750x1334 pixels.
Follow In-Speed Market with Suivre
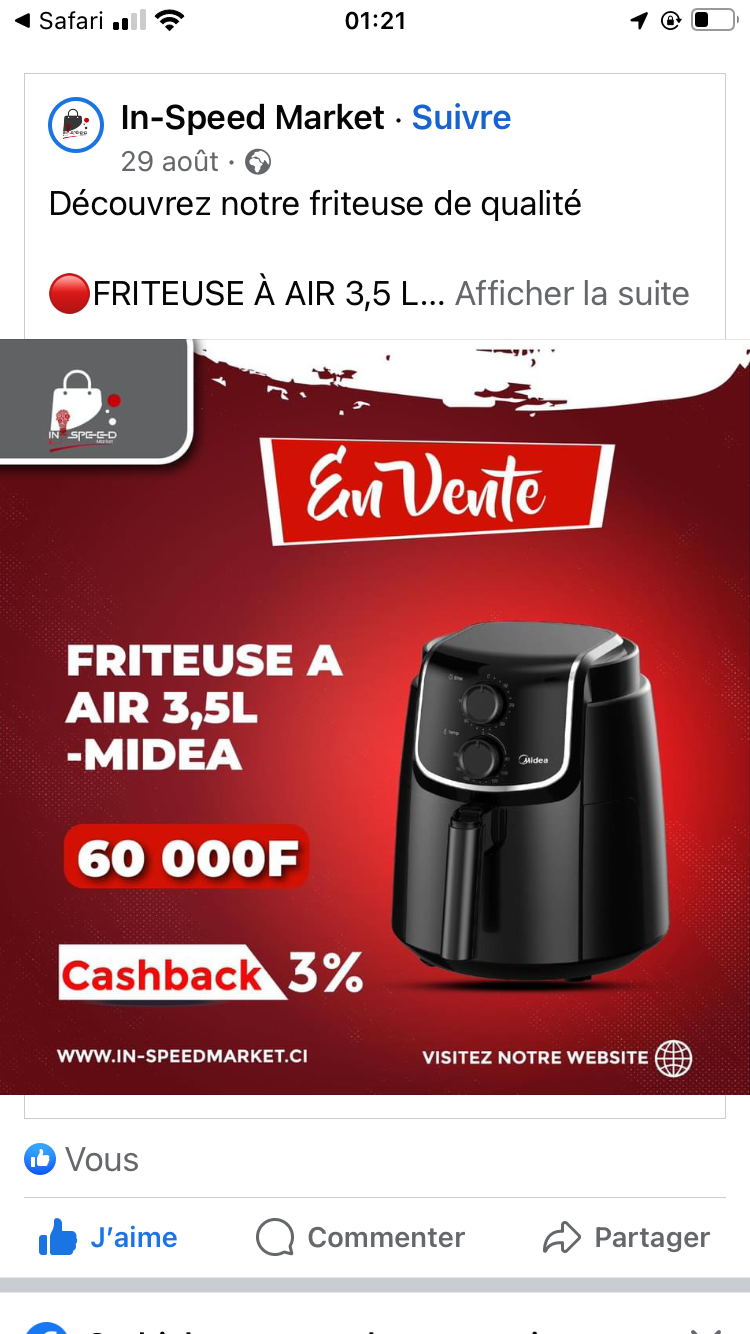click(461, 118)
